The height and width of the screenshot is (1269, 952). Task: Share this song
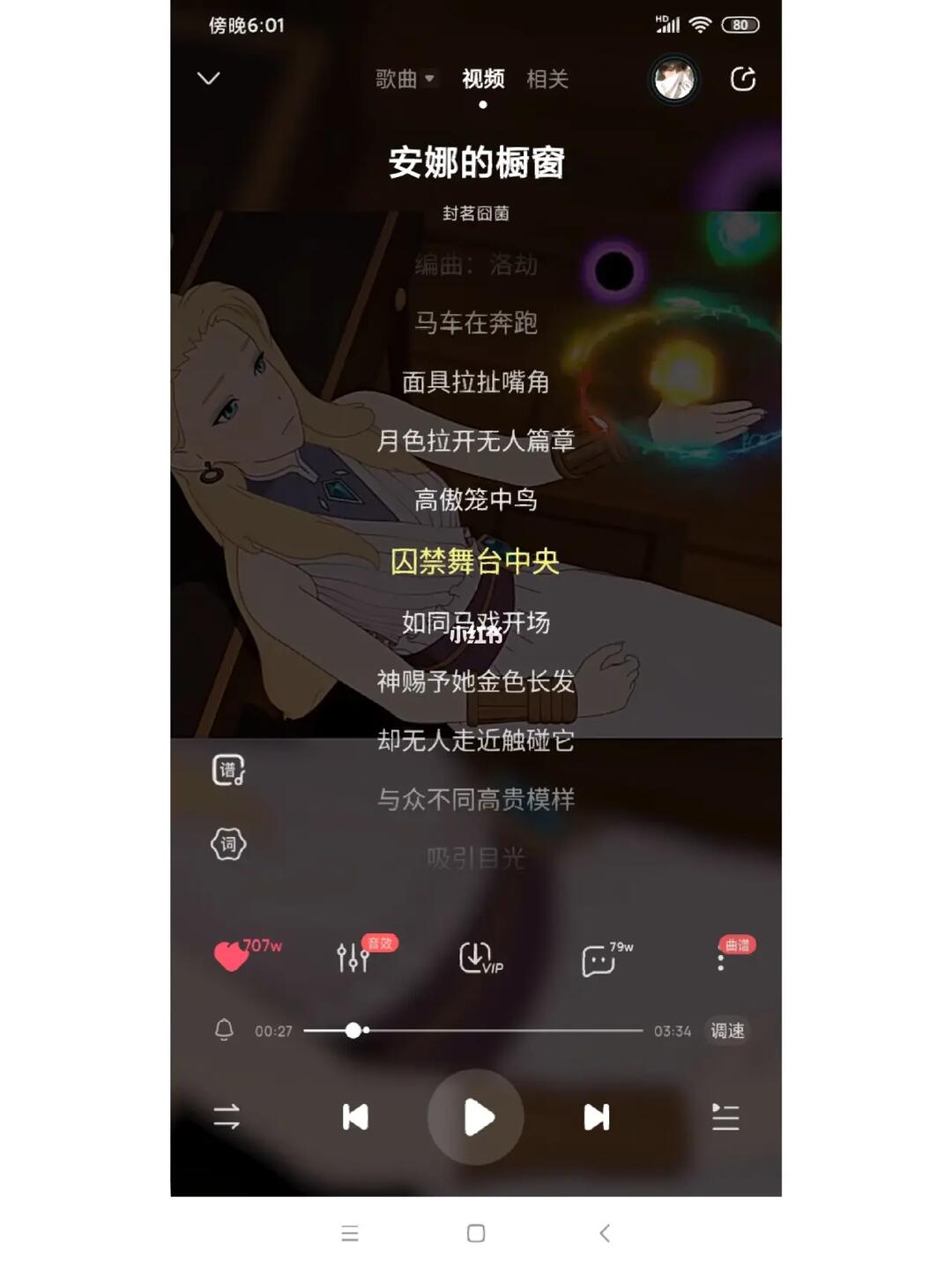(743, 79)
